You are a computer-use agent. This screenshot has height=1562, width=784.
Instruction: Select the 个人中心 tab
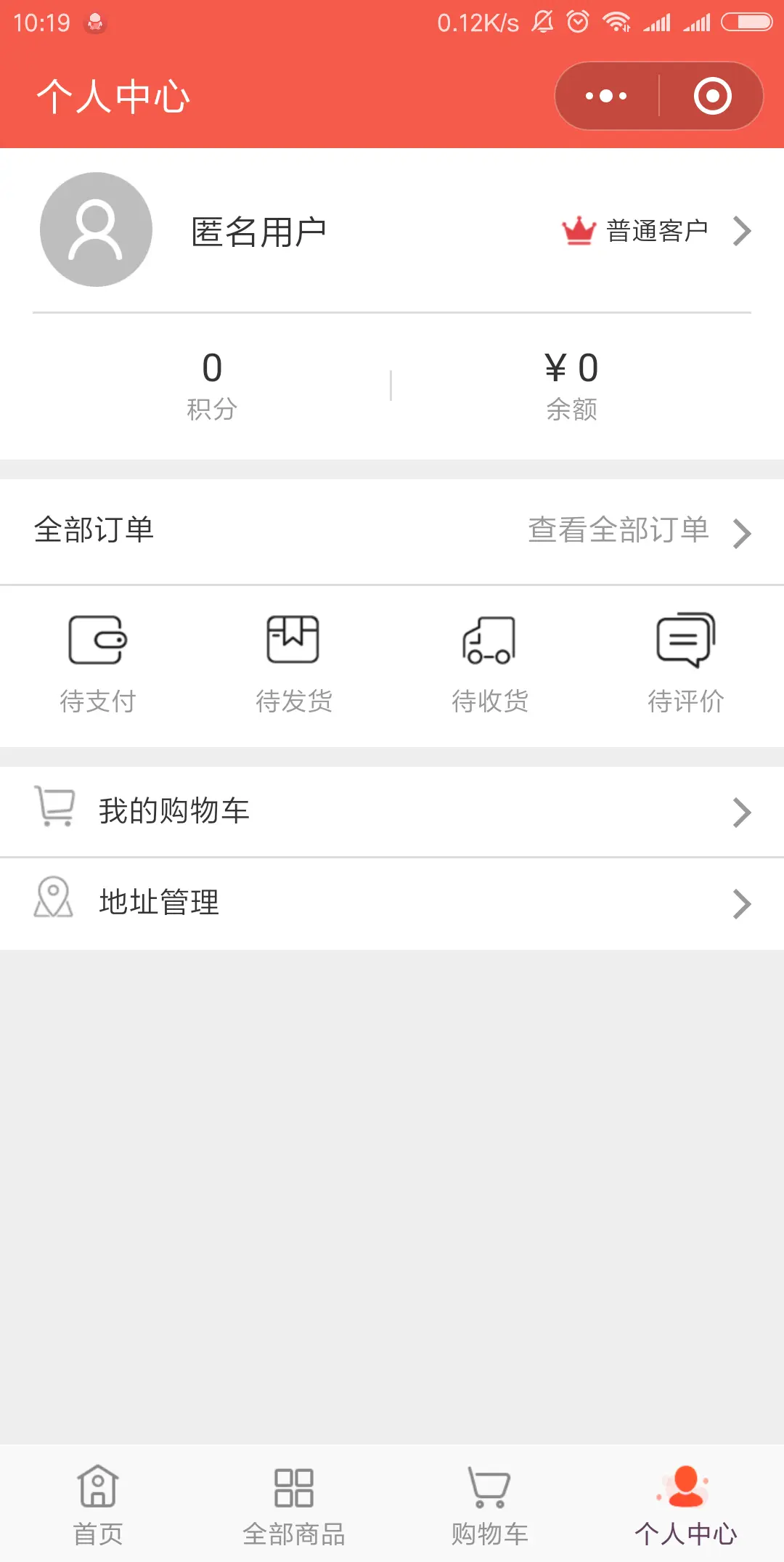pyautogui.click(x=686, y=1505)
